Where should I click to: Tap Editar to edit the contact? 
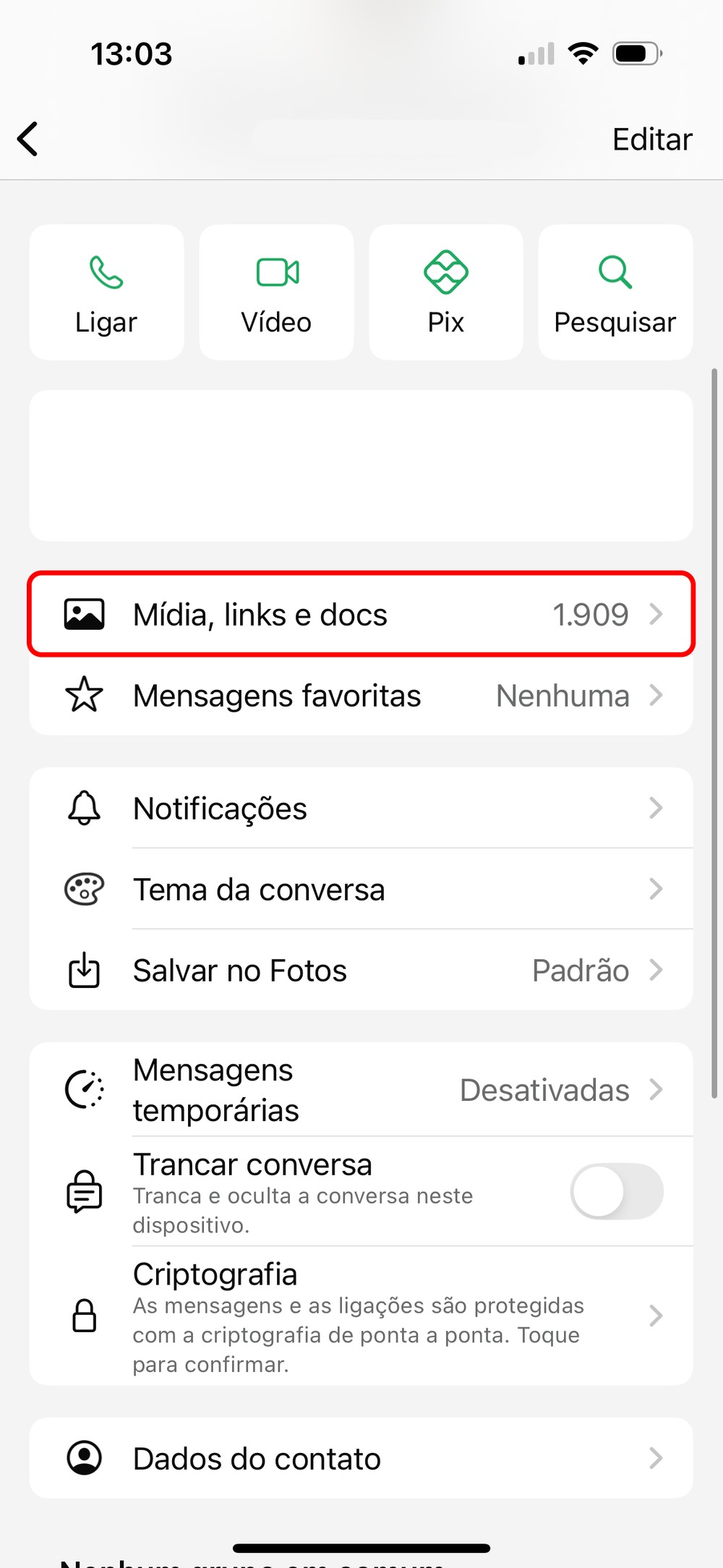pyautogui.click(x=651, y=139)
